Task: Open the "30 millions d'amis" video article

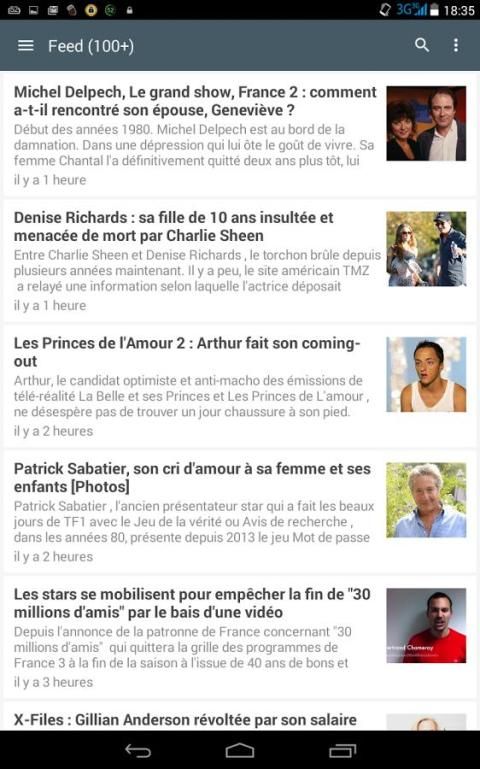Action: pyautogui.click(x=240, y=637)
